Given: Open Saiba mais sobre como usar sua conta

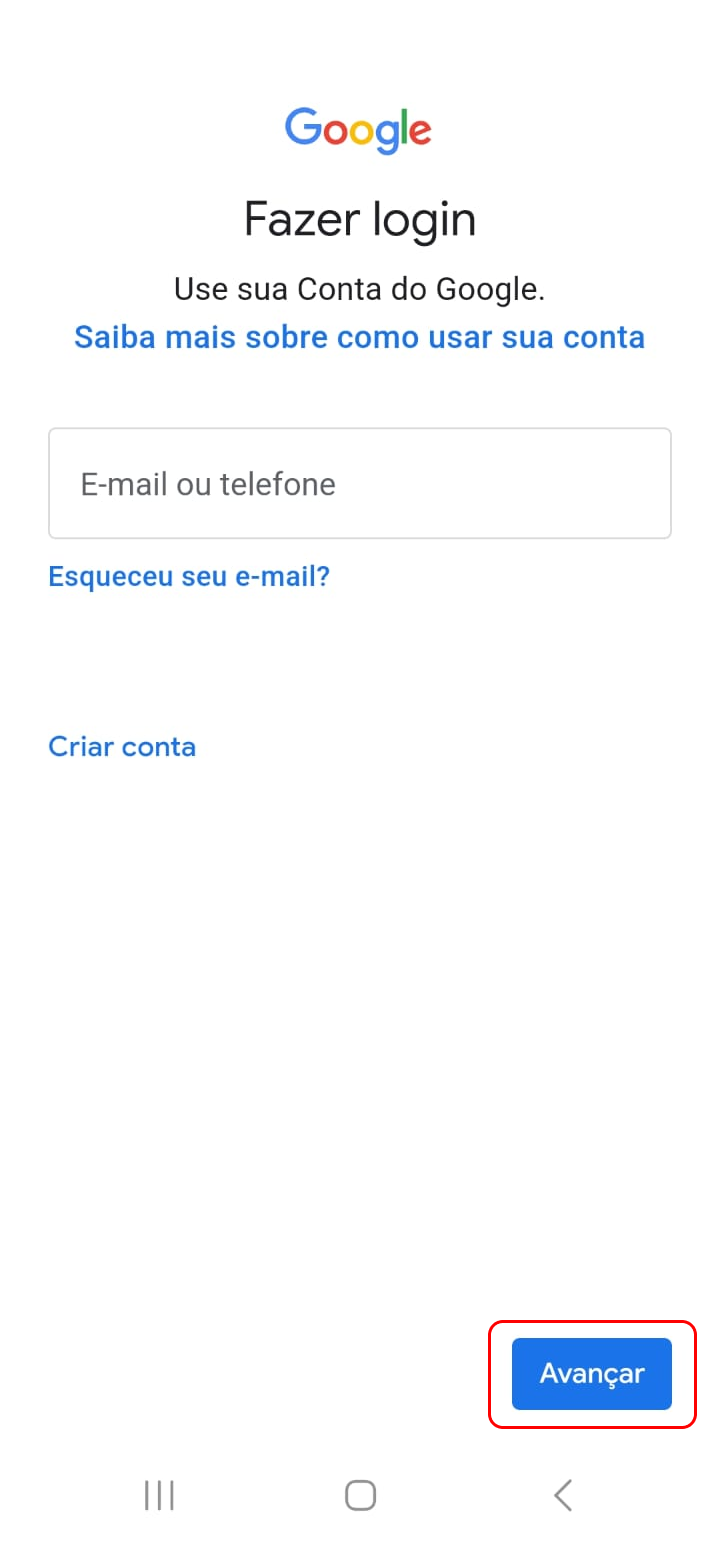Looking at the screenshot, I should 359,337.
